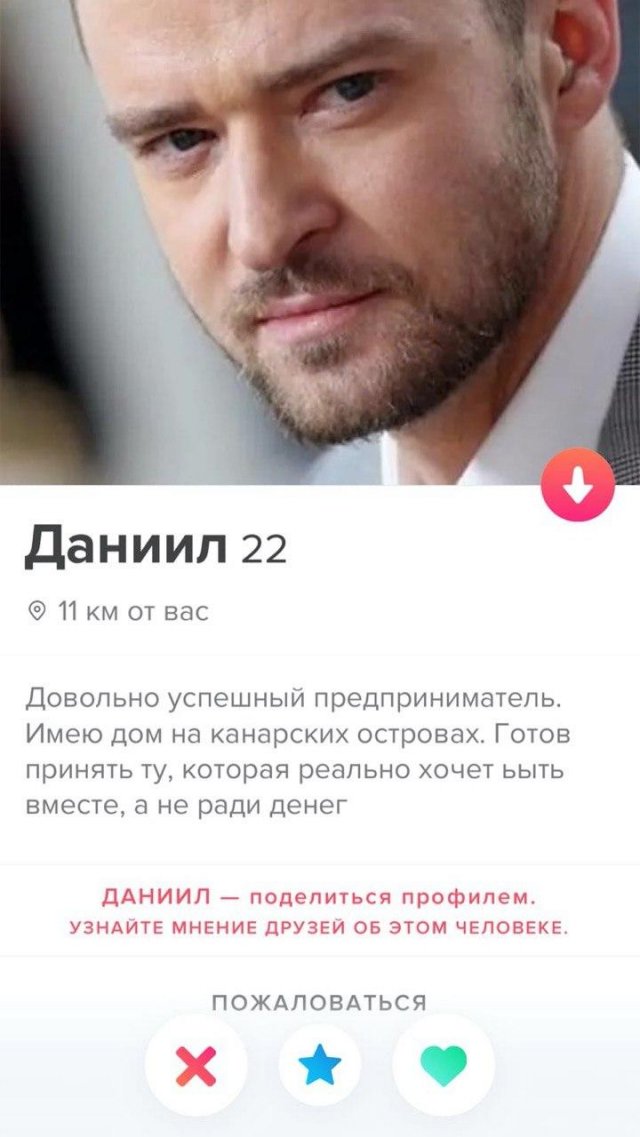640x1137 pixels.
Task: Collapse the profile with the down arrow
Action: (x=577, y=485)
